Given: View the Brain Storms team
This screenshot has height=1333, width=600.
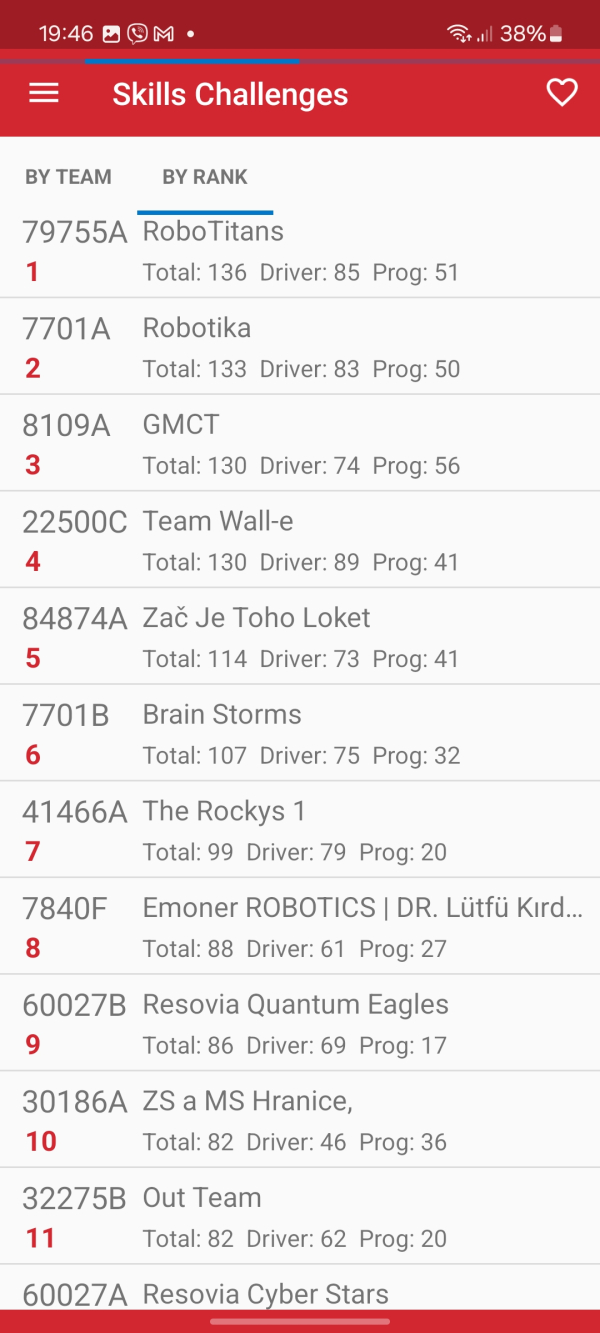Looking at the screenshot, I should coord(300,733).
